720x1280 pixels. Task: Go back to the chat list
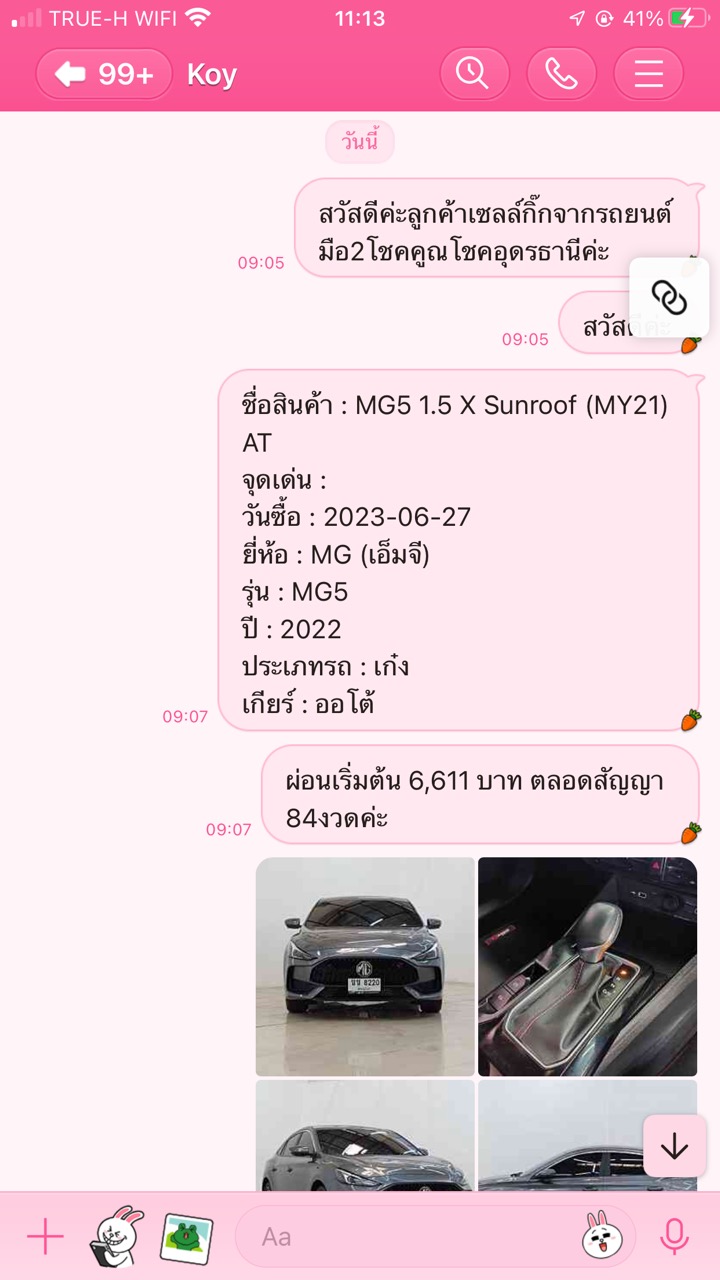(x=104, y=74)
